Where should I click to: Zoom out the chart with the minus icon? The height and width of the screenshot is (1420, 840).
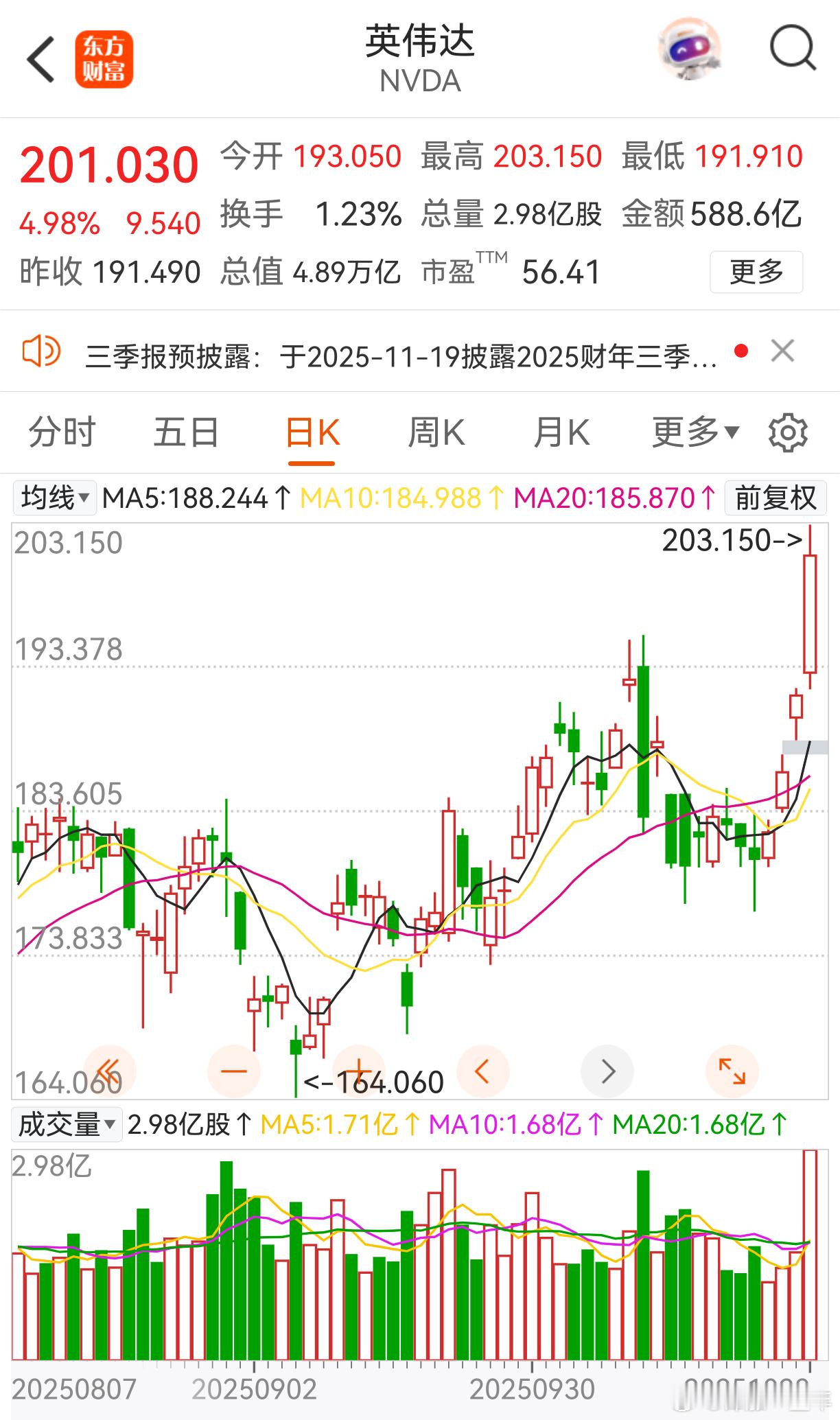click(x=235, y=1069)
